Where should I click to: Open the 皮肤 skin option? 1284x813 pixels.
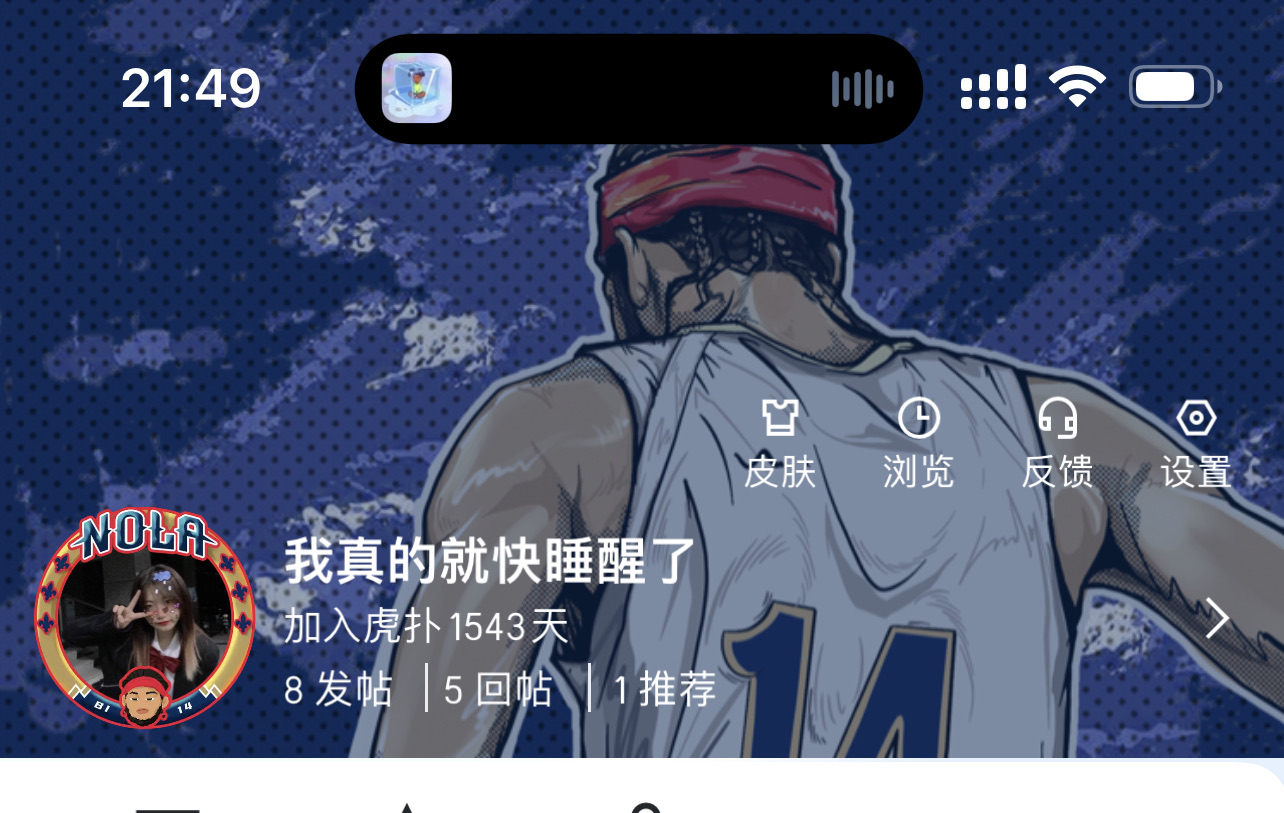click(780, 443)
